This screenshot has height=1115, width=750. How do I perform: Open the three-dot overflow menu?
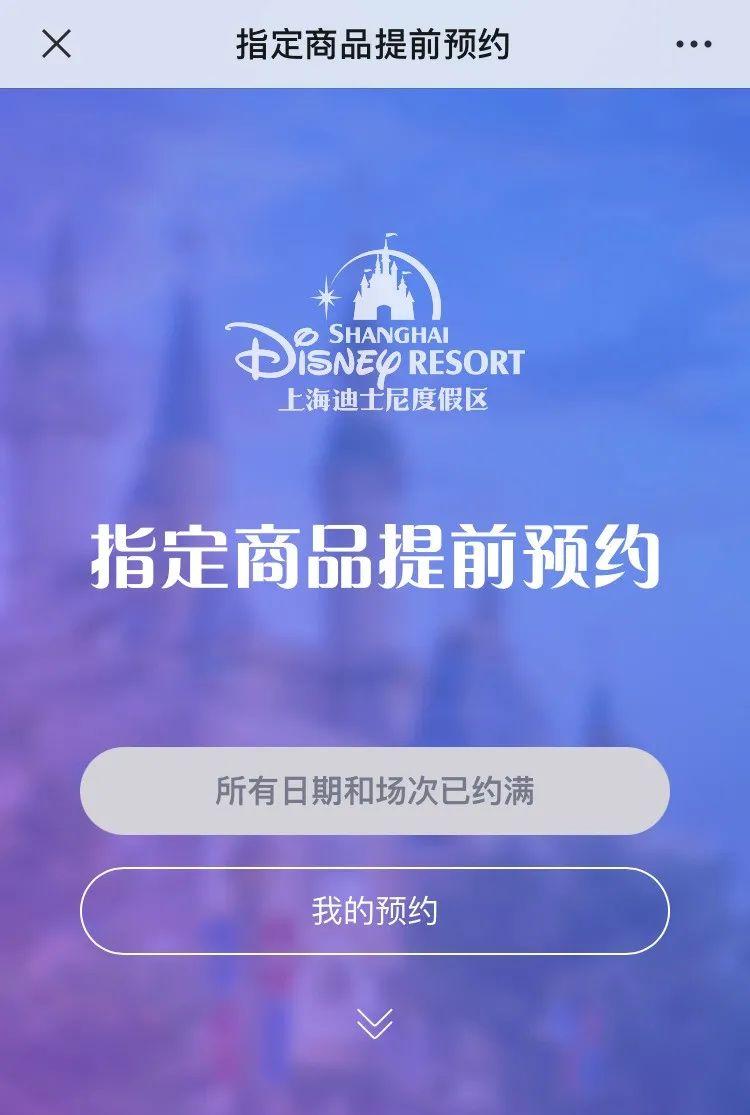693,44
